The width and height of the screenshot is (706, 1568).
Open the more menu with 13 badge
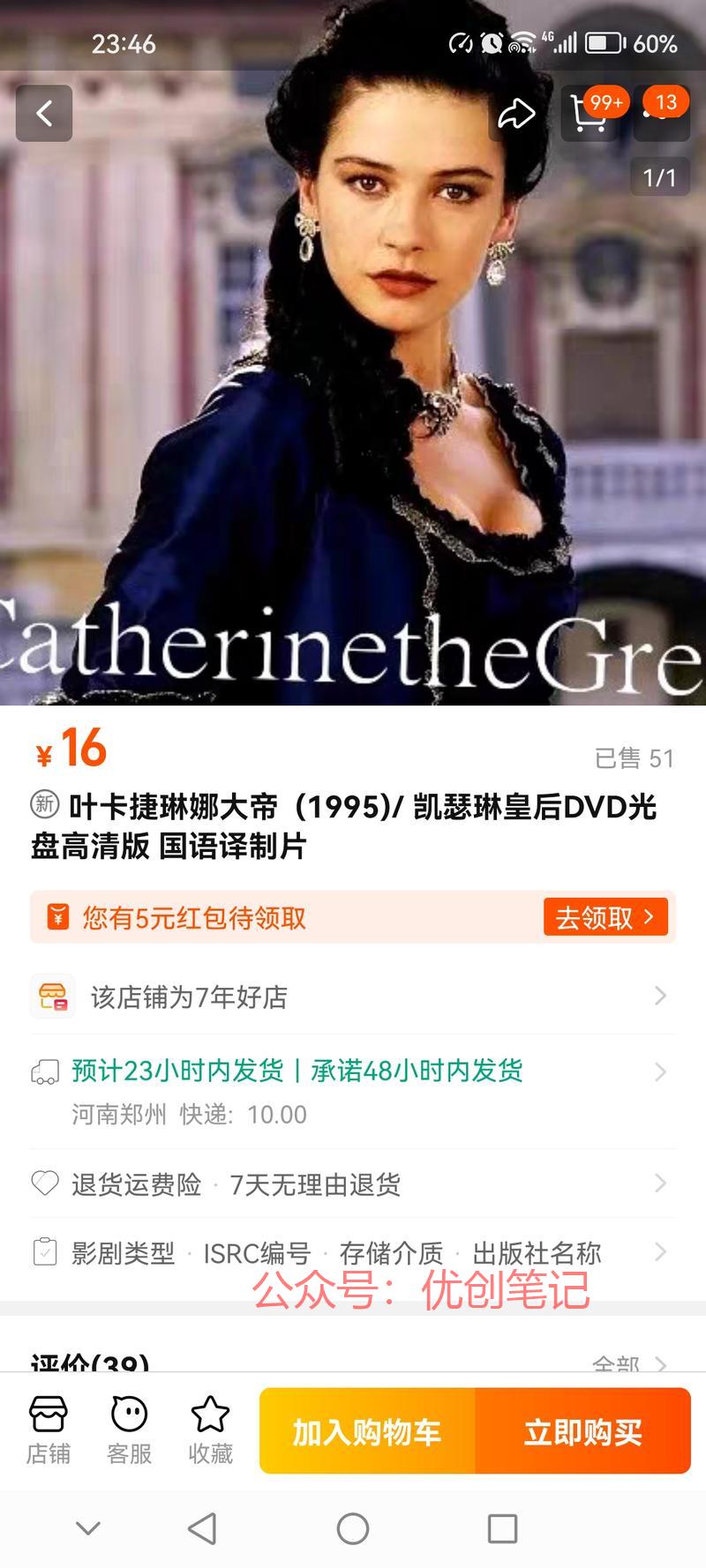660,114
